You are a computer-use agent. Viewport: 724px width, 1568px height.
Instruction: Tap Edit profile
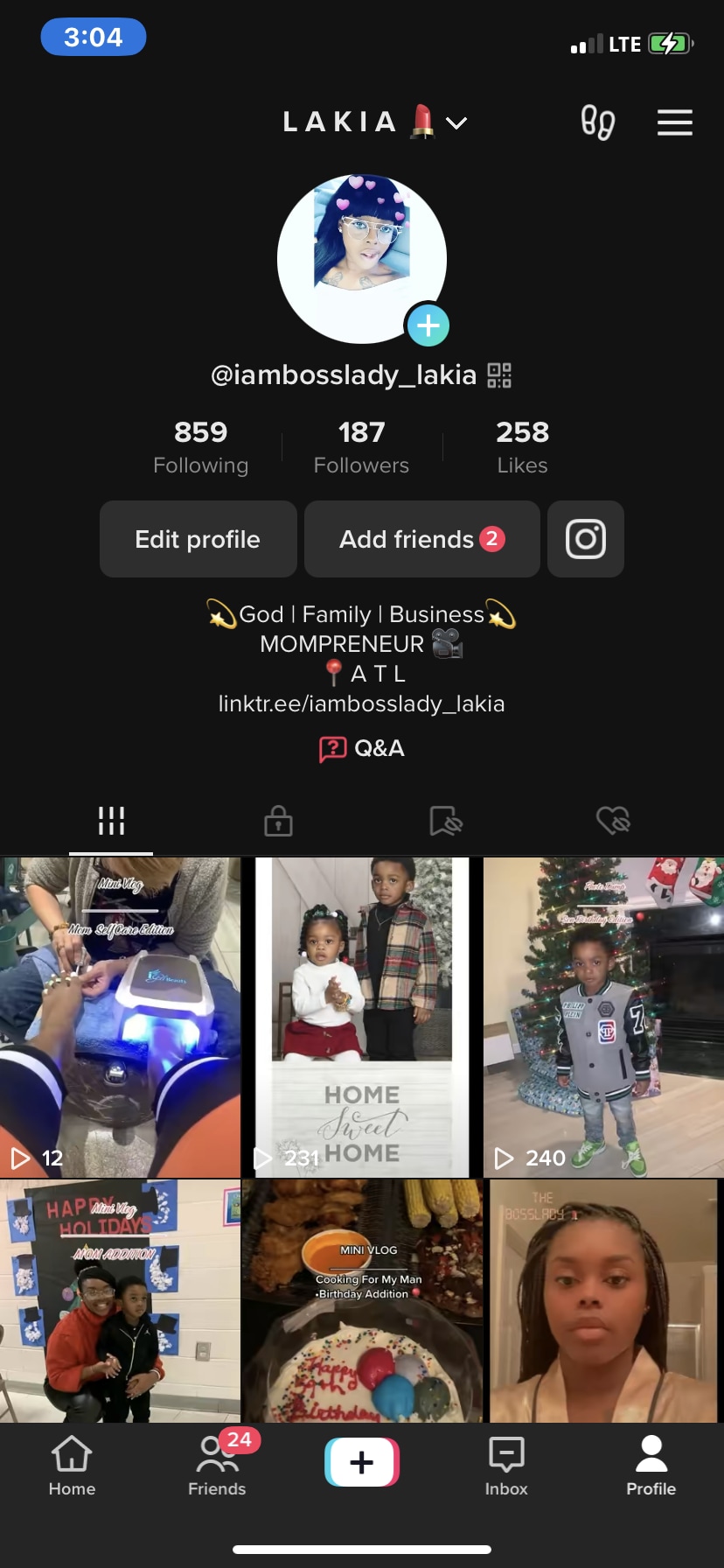pos(198,539)
